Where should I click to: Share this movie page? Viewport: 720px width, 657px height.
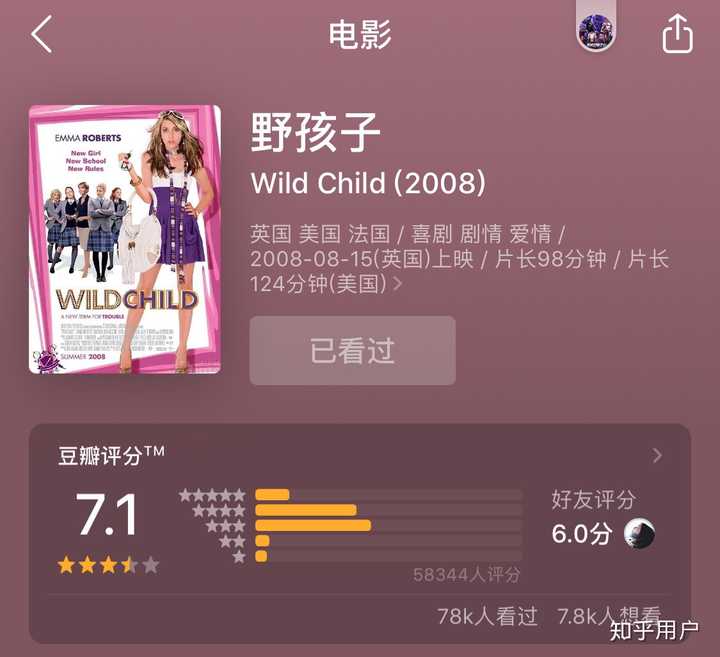point(677,34)
